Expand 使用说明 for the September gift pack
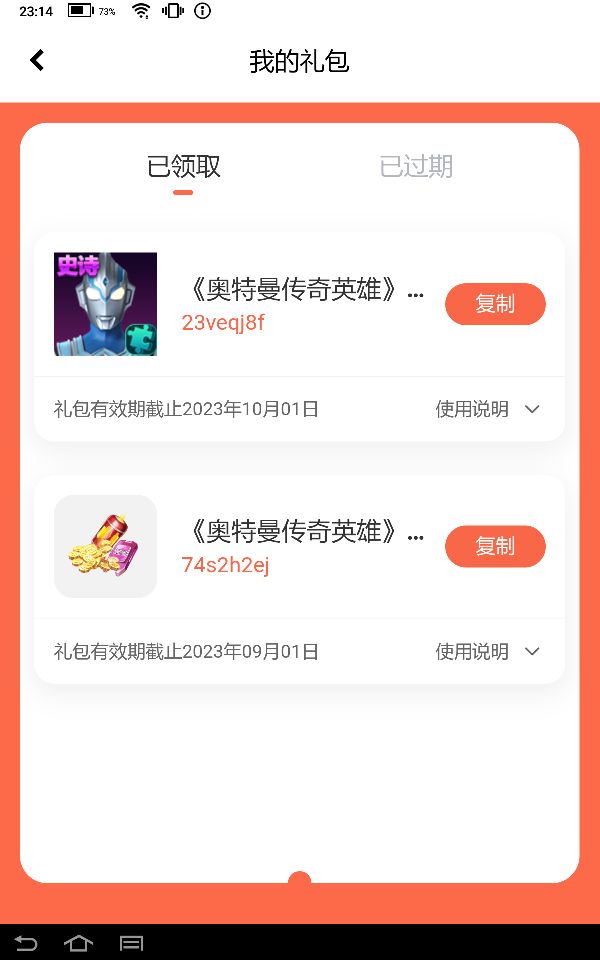Viewport: 600px width, 960px height. pyautogui.click(x=487, y=651)
